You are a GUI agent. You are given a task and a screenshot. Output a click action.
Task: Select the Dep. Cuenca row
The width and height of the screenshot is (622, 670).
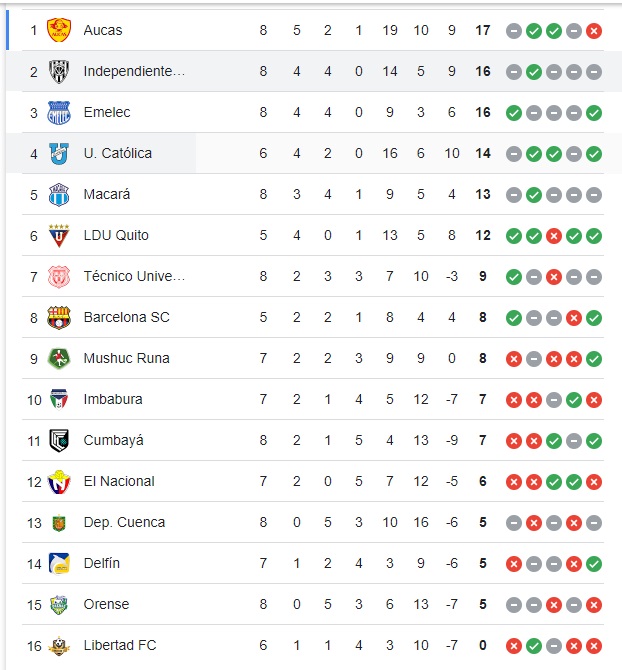point(124,522)
